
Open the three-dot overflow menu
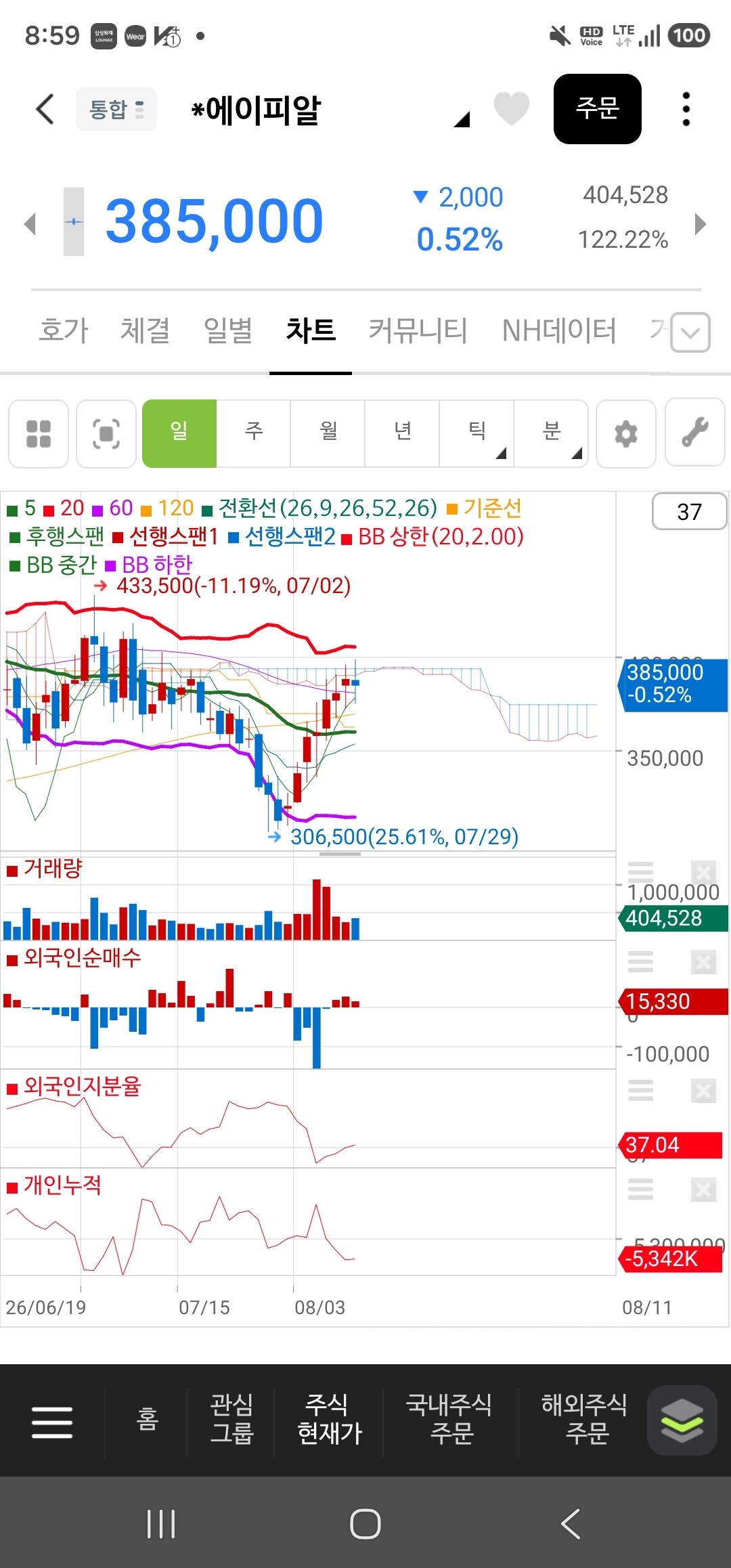pos(686,109)
